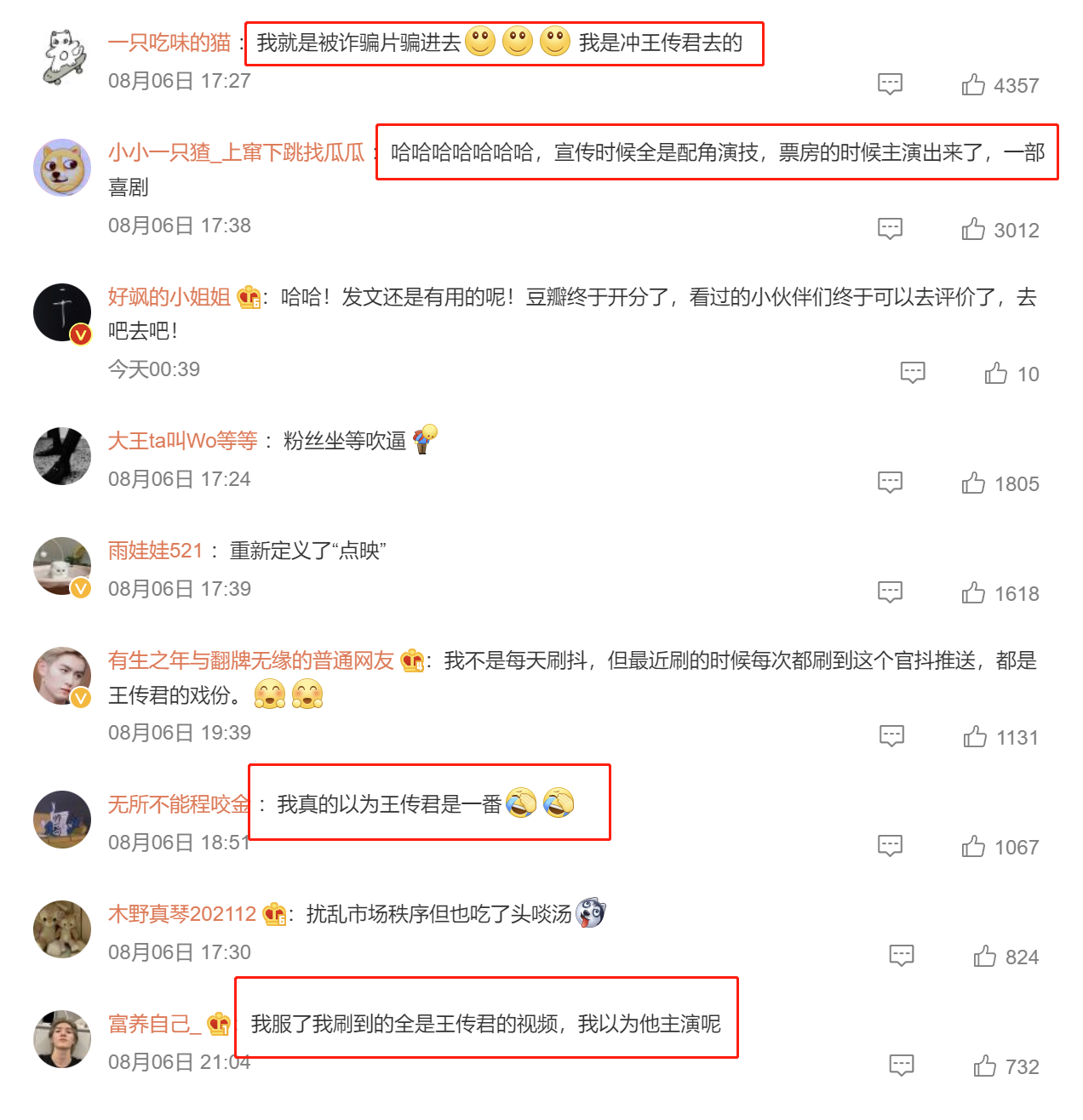Like 无所不能程咬金's comment
The height and width of the screenshot is (1120, 1083).
click(x=973, y=846)
